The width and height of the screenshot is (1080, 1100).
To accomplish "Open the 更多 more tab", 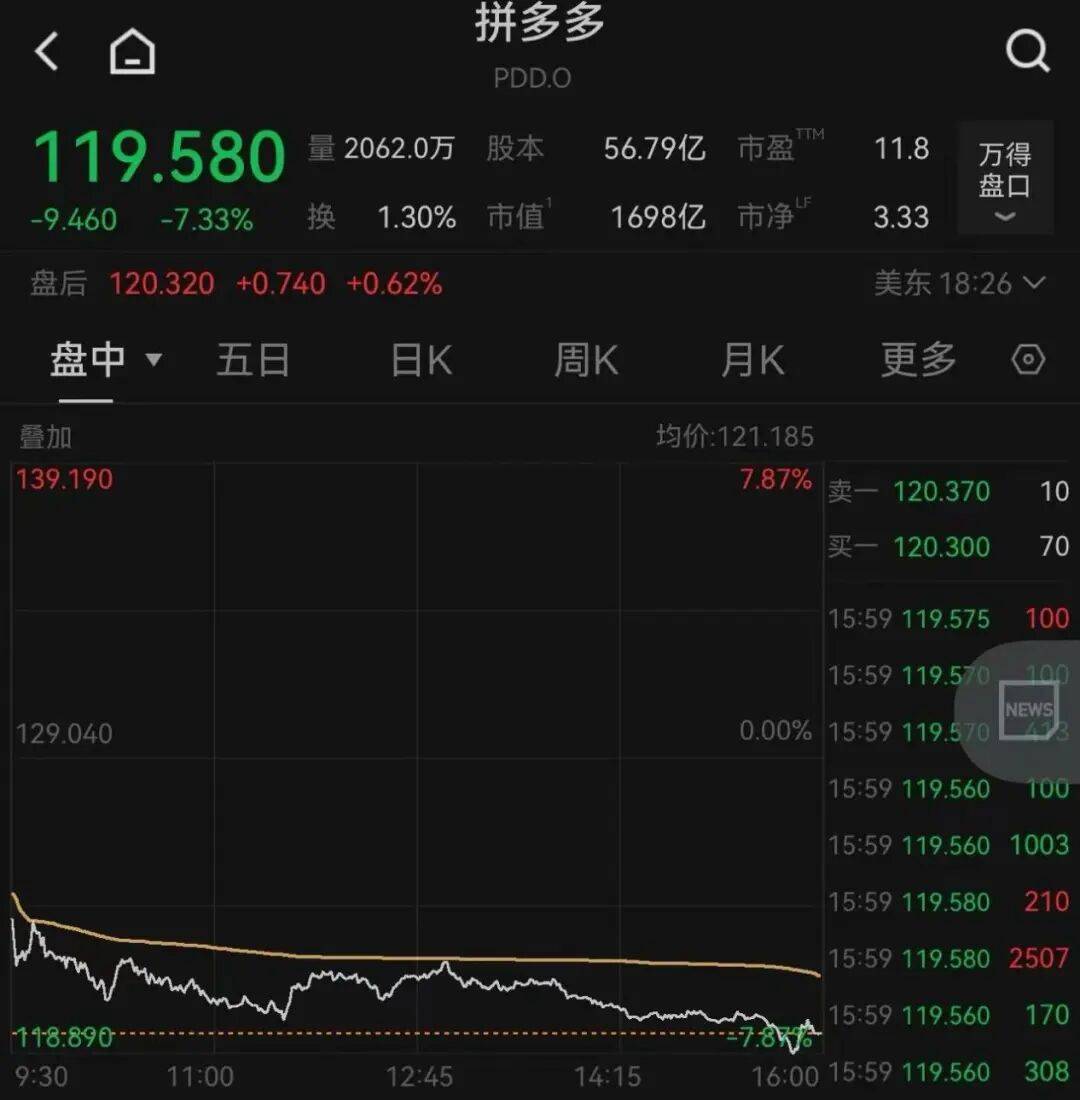I will (916, 360).
